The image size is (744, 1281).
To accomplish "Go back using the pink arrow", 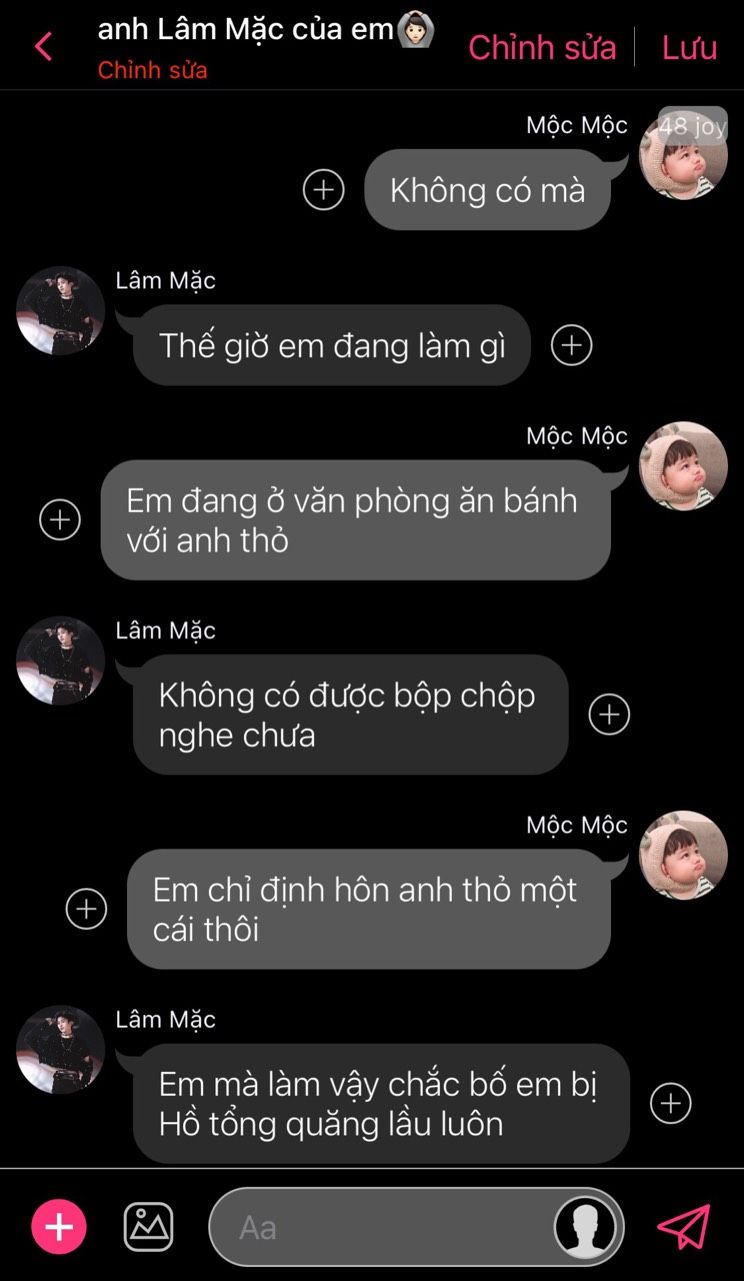I will point(43,46).
